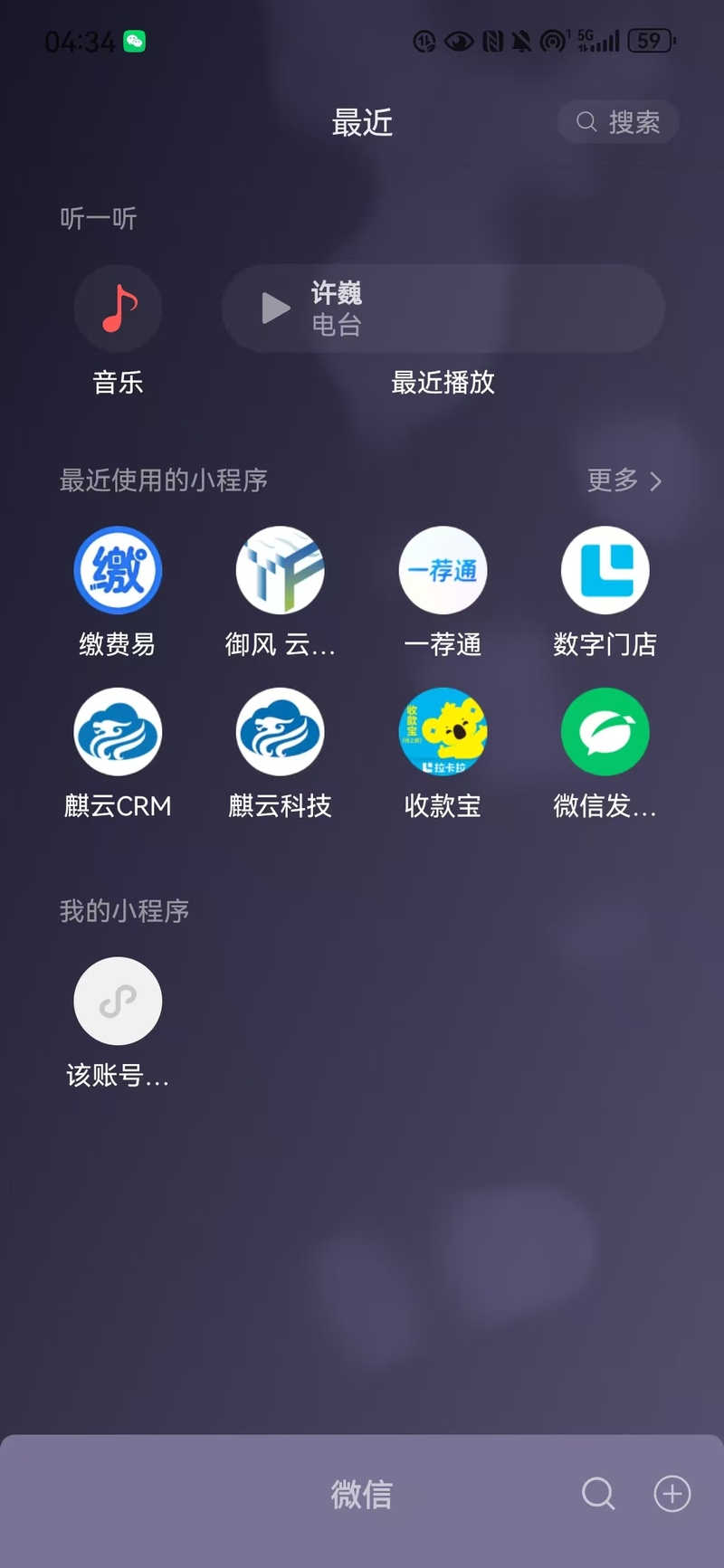724x1568 pixels.
Task: Open the plus menu in the 微信 bar
Action: pos(672,1494)
